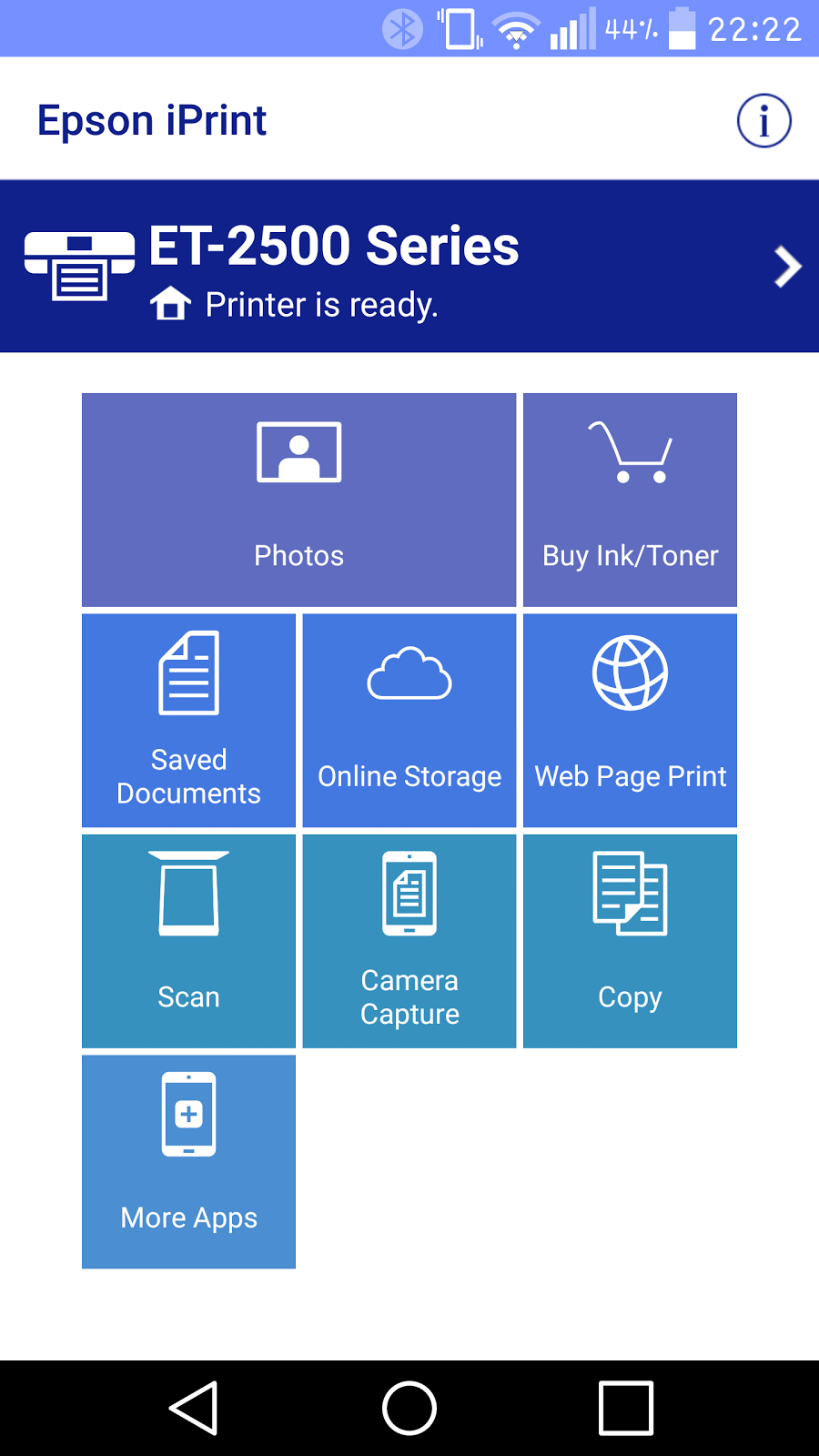This screenshot has width=819, height=1456.
Task: Open the Photos tile
Action: coord(298,500)
